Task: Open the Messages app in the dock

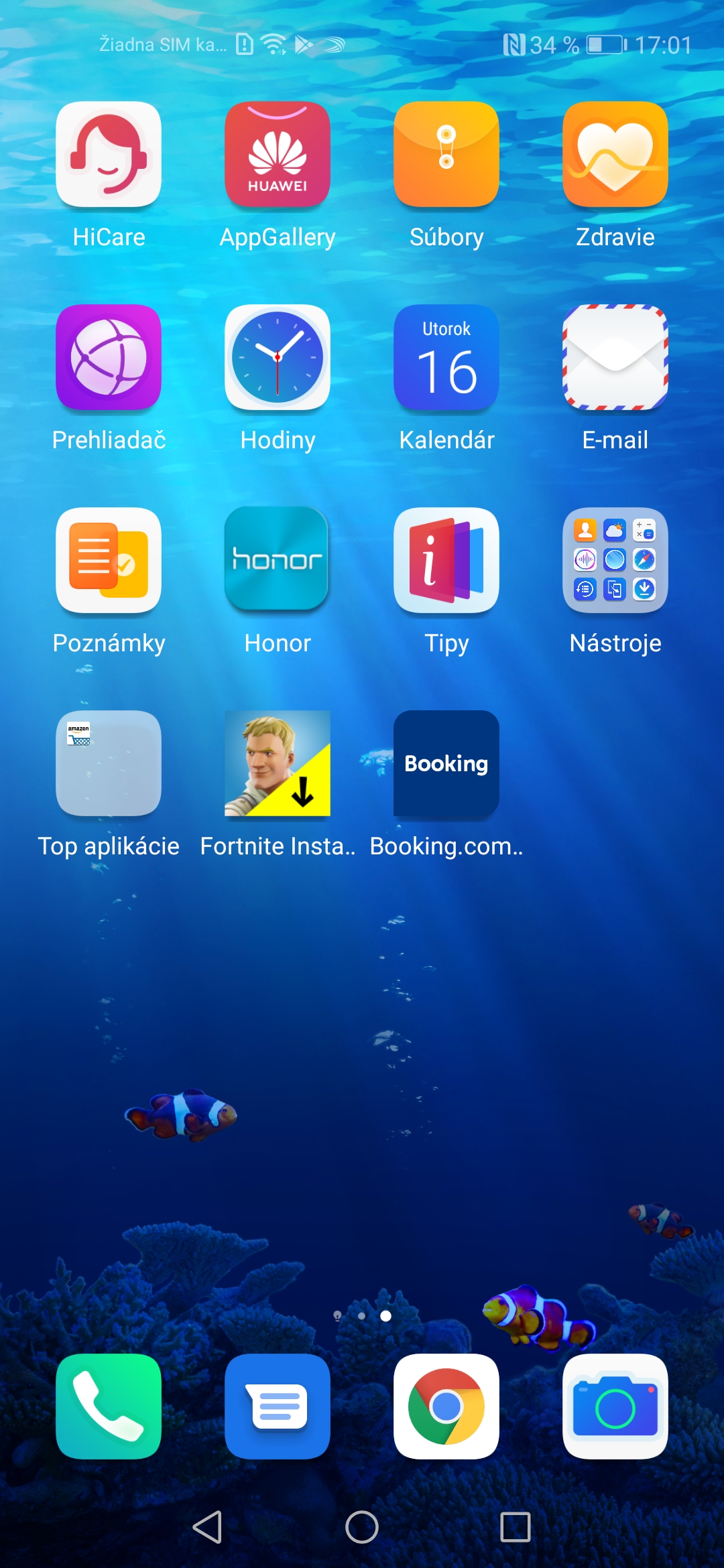Action: [278, 1407]
